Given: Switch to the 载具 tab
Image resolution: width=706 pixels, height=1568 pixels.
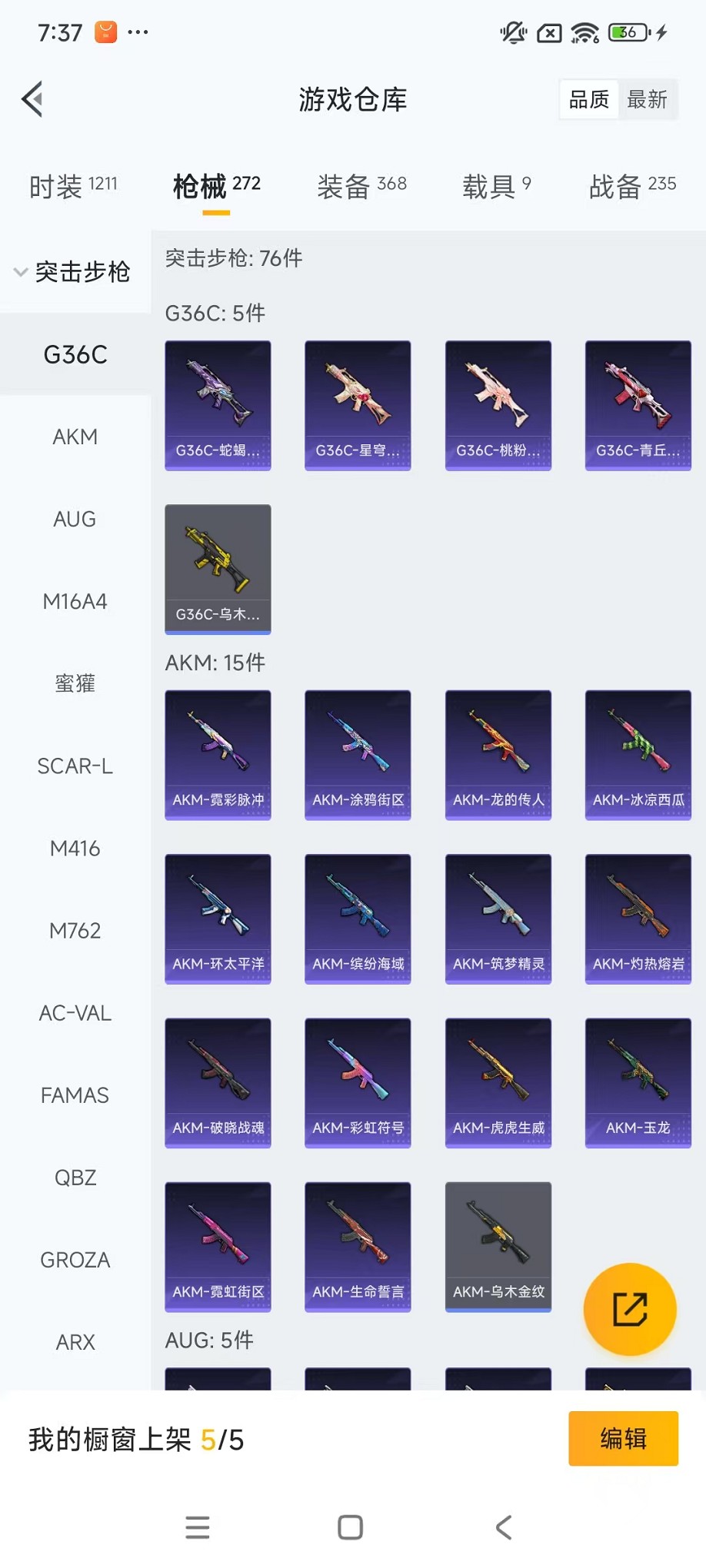Looking at the screenshot, I should point(496,186).
